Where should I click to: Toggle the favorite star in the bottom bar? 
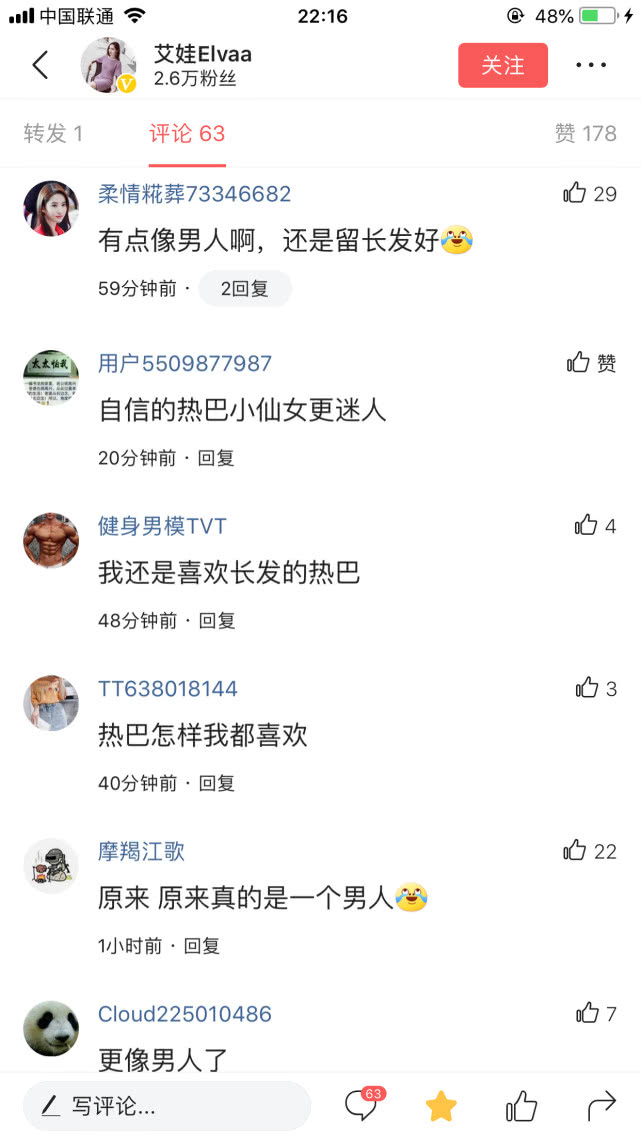(441, 1107)
